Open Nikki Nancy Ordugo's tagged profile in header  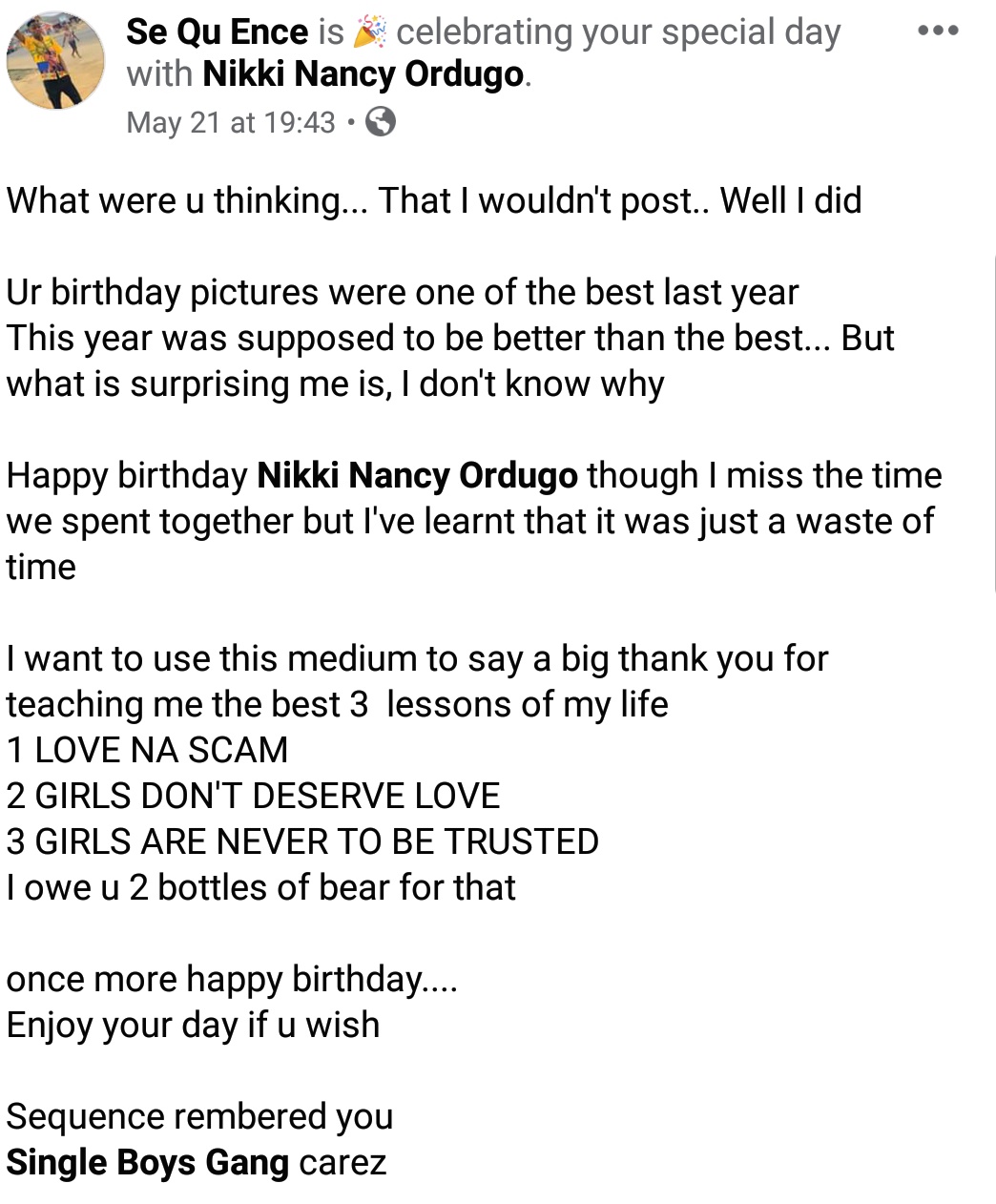363,74
